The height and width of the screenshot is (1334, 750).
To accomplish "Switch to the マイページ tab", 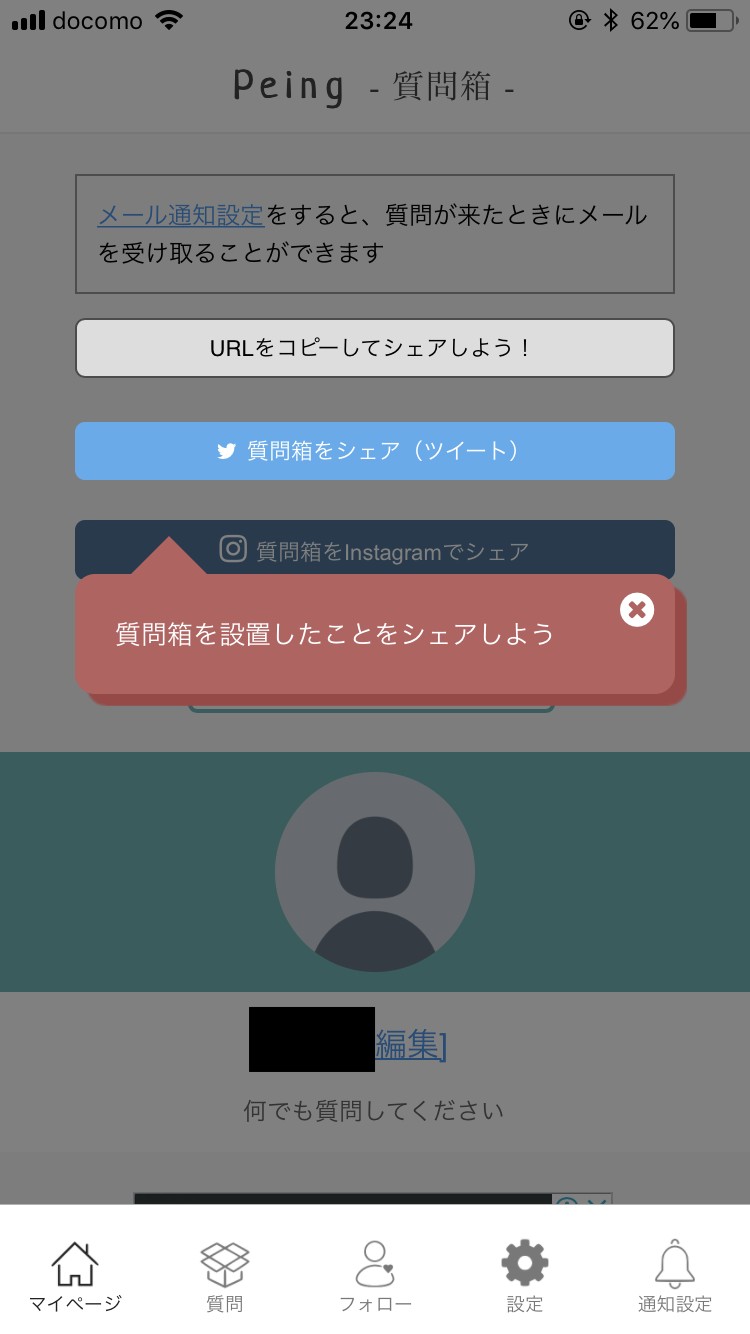I will (x=75, y=1276).
